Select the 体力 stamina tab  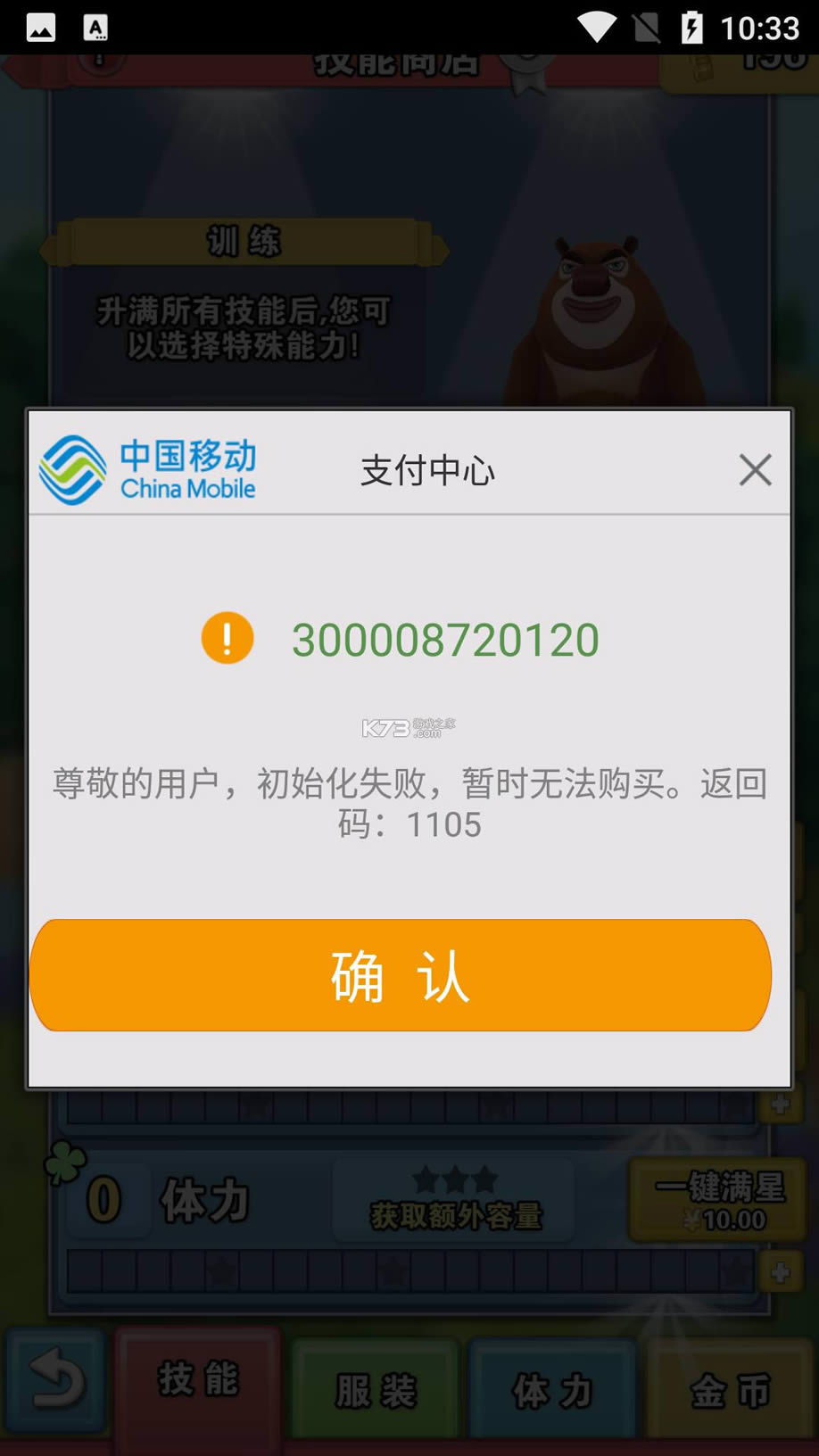pos(552,1390)
